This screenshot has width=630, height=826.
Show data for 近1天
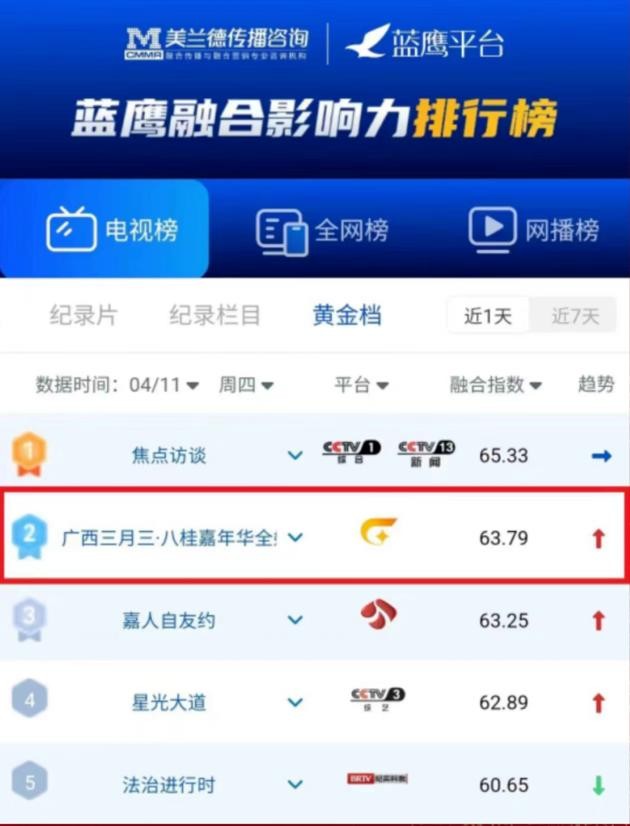(488, 317)
